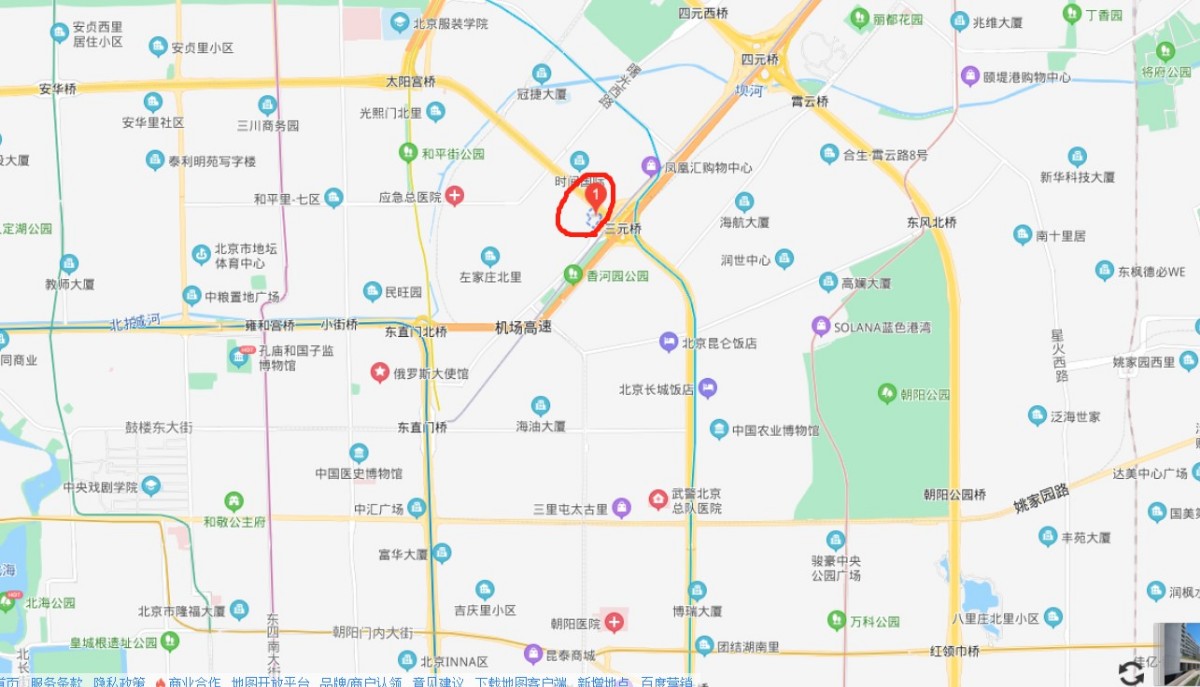Open the 隐私政策 footer link
The height and width of the screenshot is (687, 1200).
pyautogui.click(x=118, y=681)
